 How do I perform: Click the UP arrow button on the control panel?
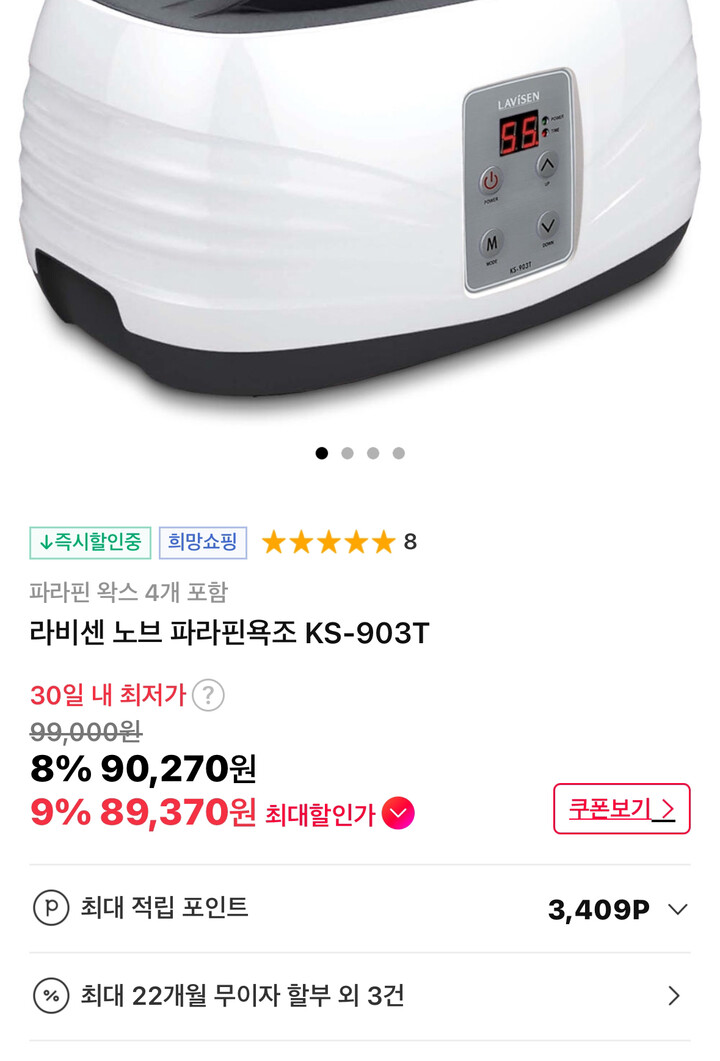tap(547, 166)
